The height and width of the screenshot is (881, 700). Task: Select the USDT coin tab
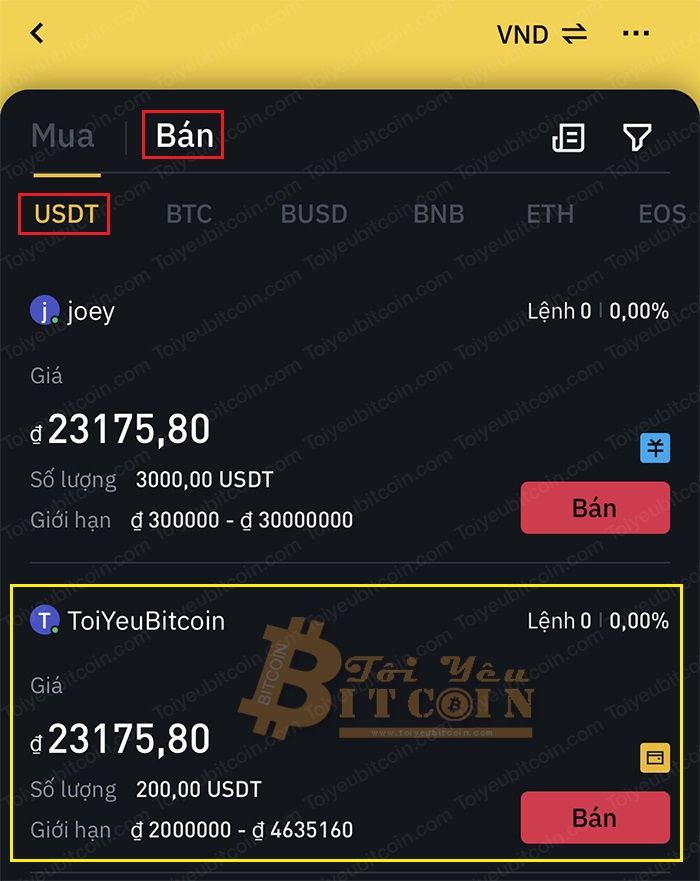coord(64,214)
